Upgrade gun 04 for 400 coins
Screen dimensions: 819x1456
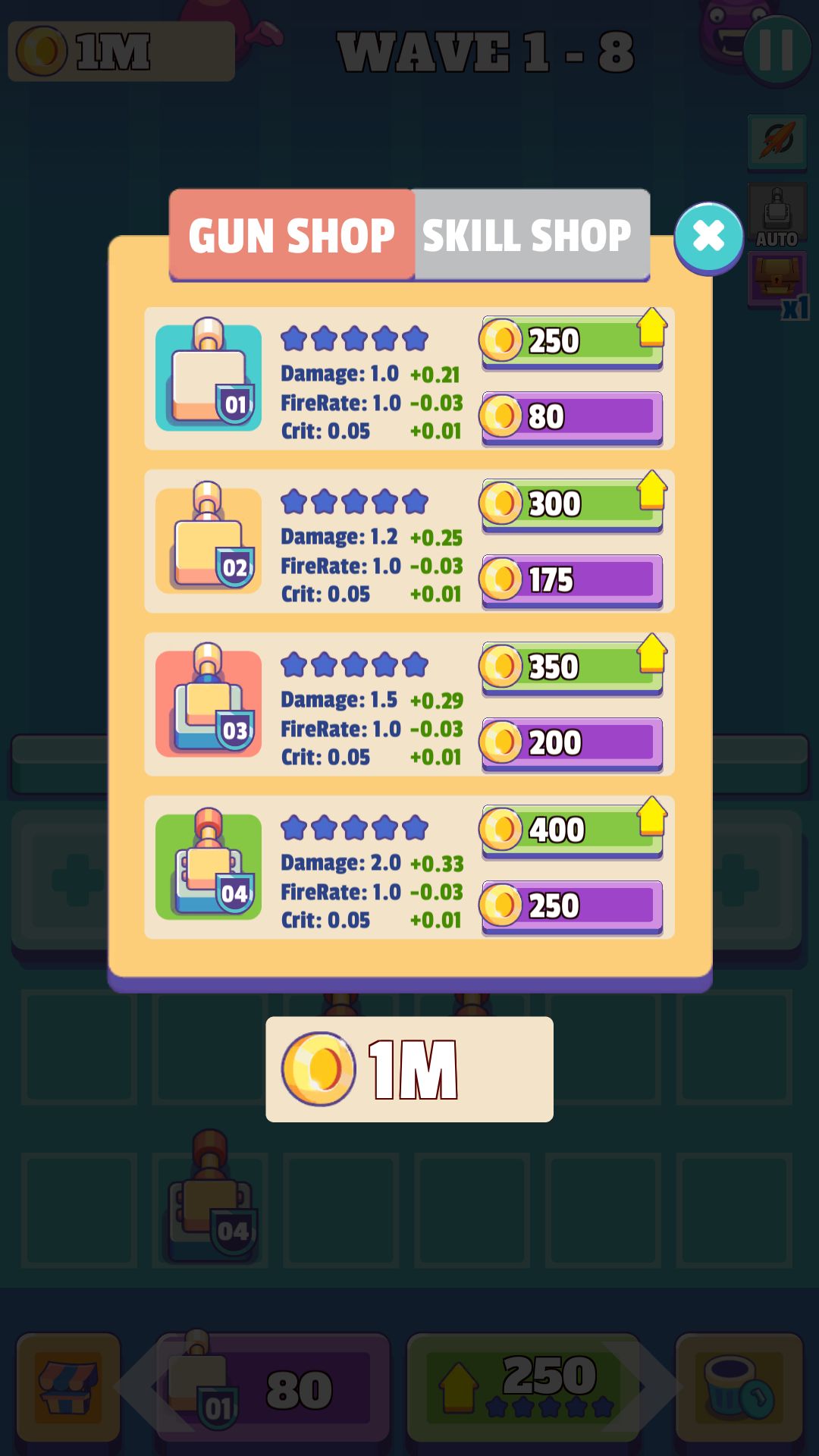[573, 830]
